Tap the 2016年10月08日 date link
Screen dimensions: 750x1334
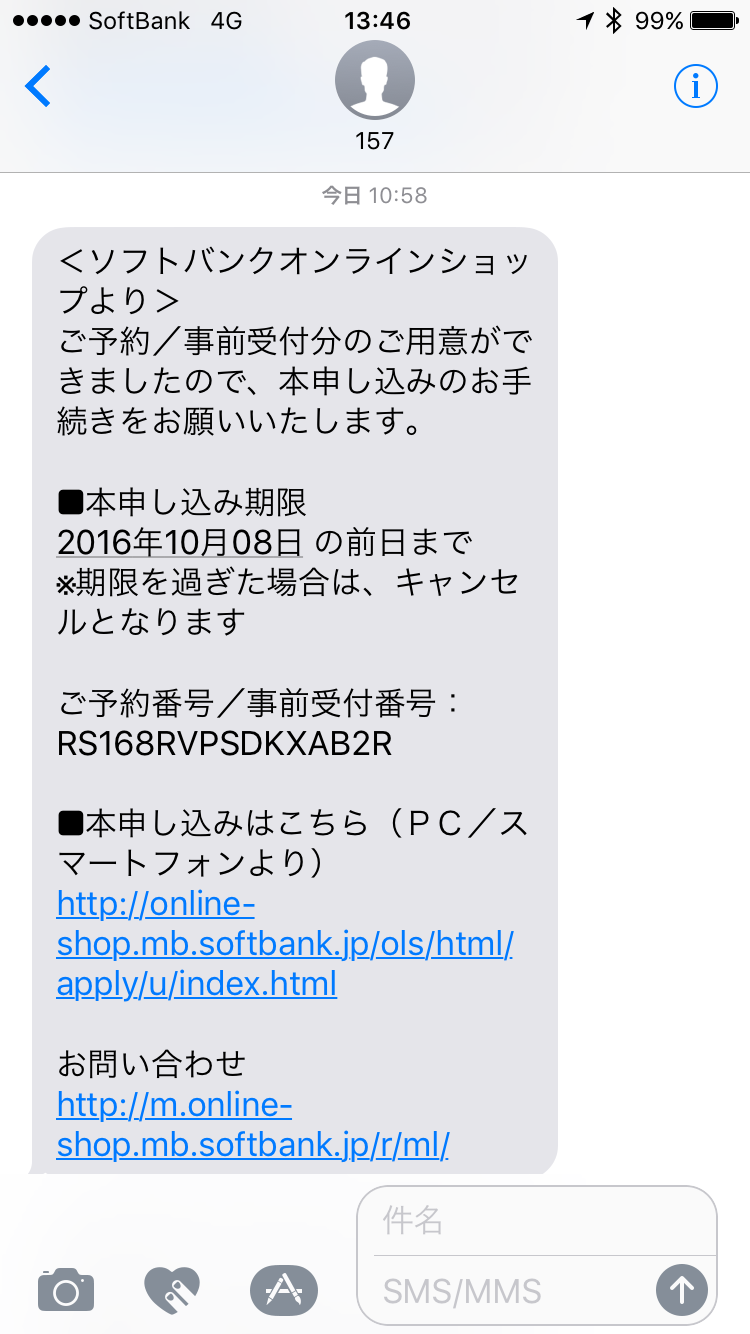point(180,542)
